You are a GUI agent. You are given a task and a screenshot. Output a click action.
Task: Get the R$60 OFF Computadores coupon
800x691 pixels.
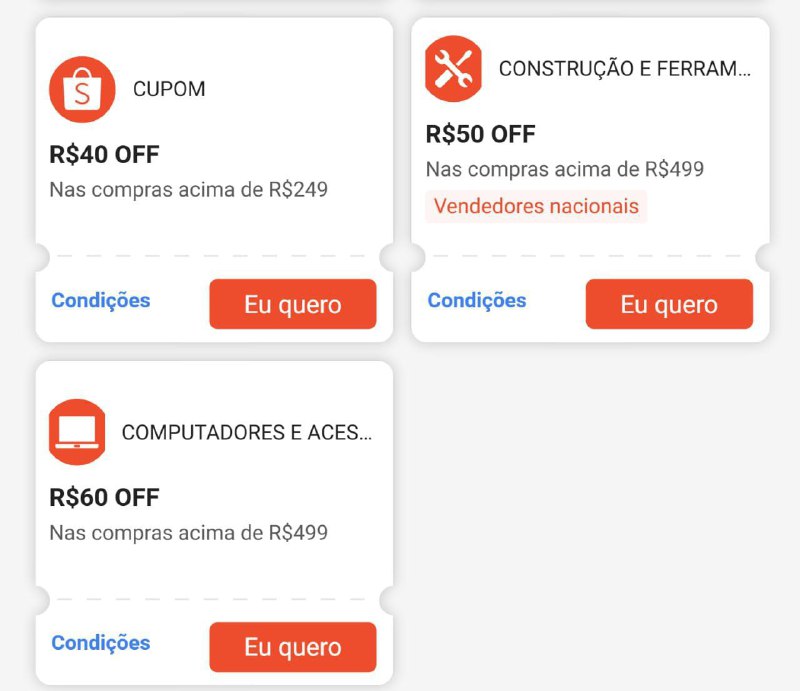(x=292, y=647)
